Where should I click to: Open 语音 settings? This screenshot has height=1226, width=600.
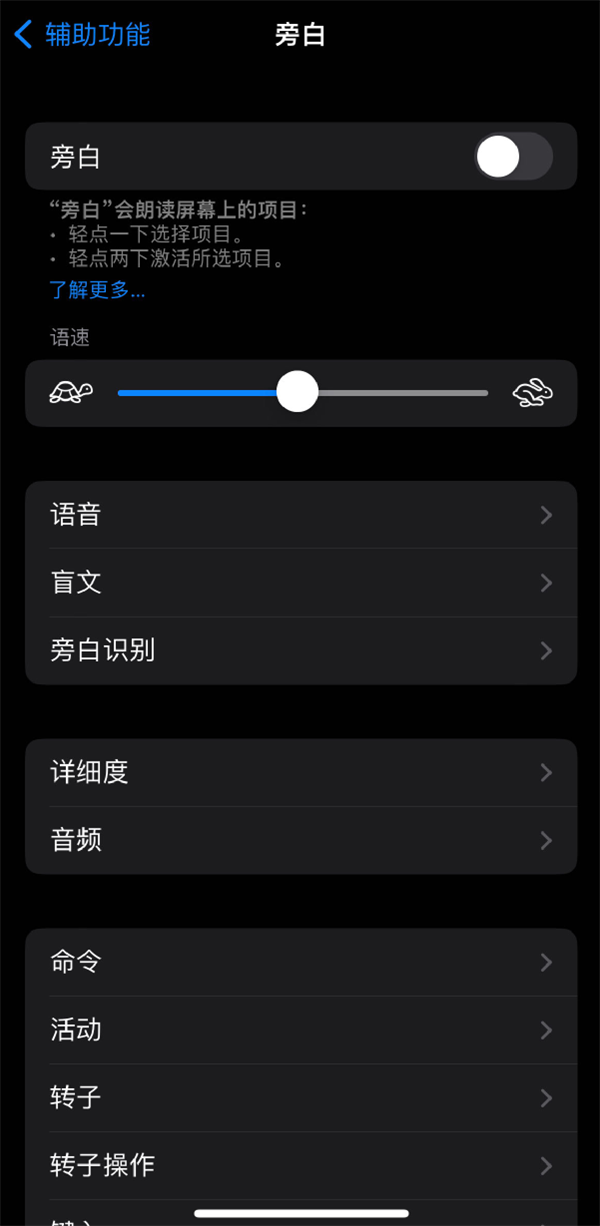click(300, 515)
